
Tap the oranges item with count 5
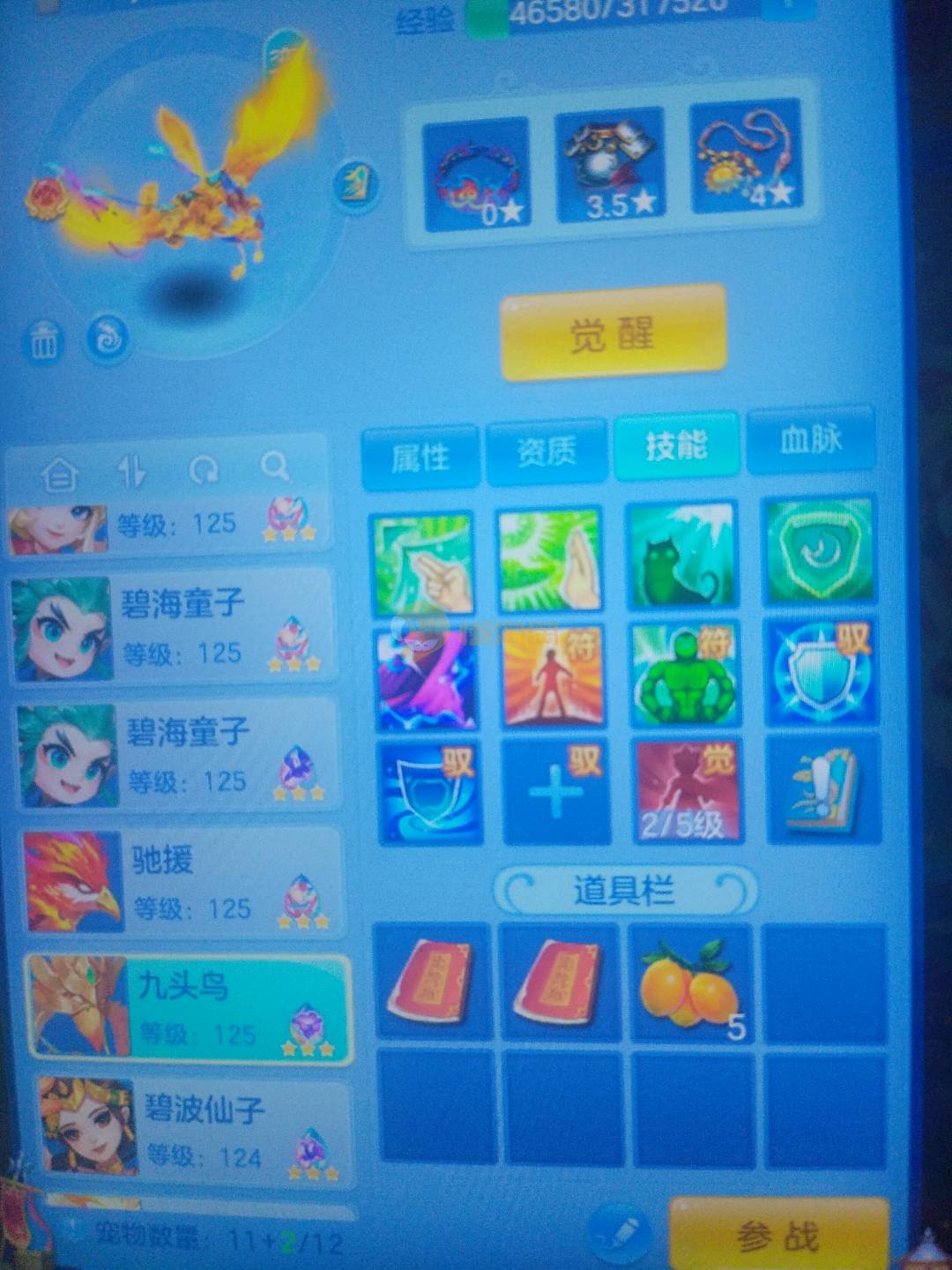pyautogui.click(x=689, y=982)
